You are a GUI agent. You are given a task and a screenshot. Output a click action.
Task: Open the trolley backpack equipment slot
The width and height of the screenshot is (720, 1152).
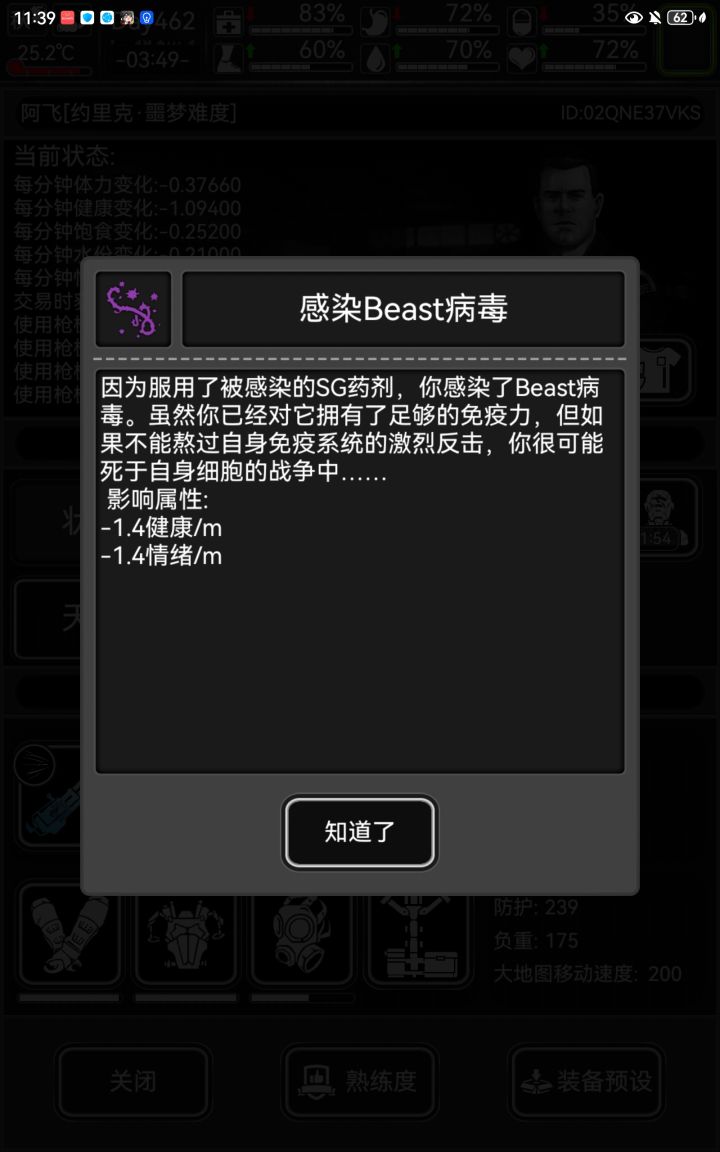(415, 935)
